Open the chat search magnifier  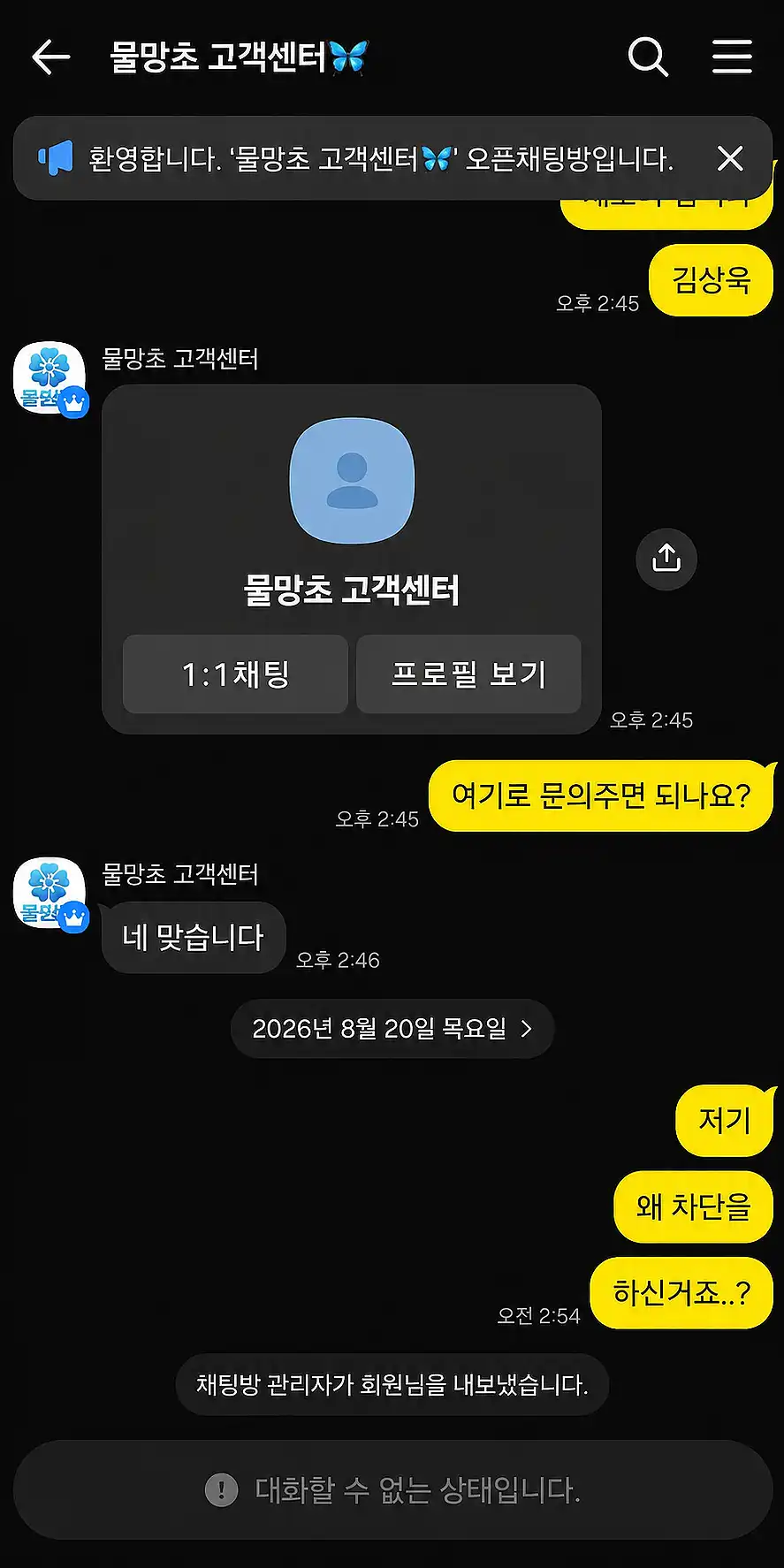(648, 57)
